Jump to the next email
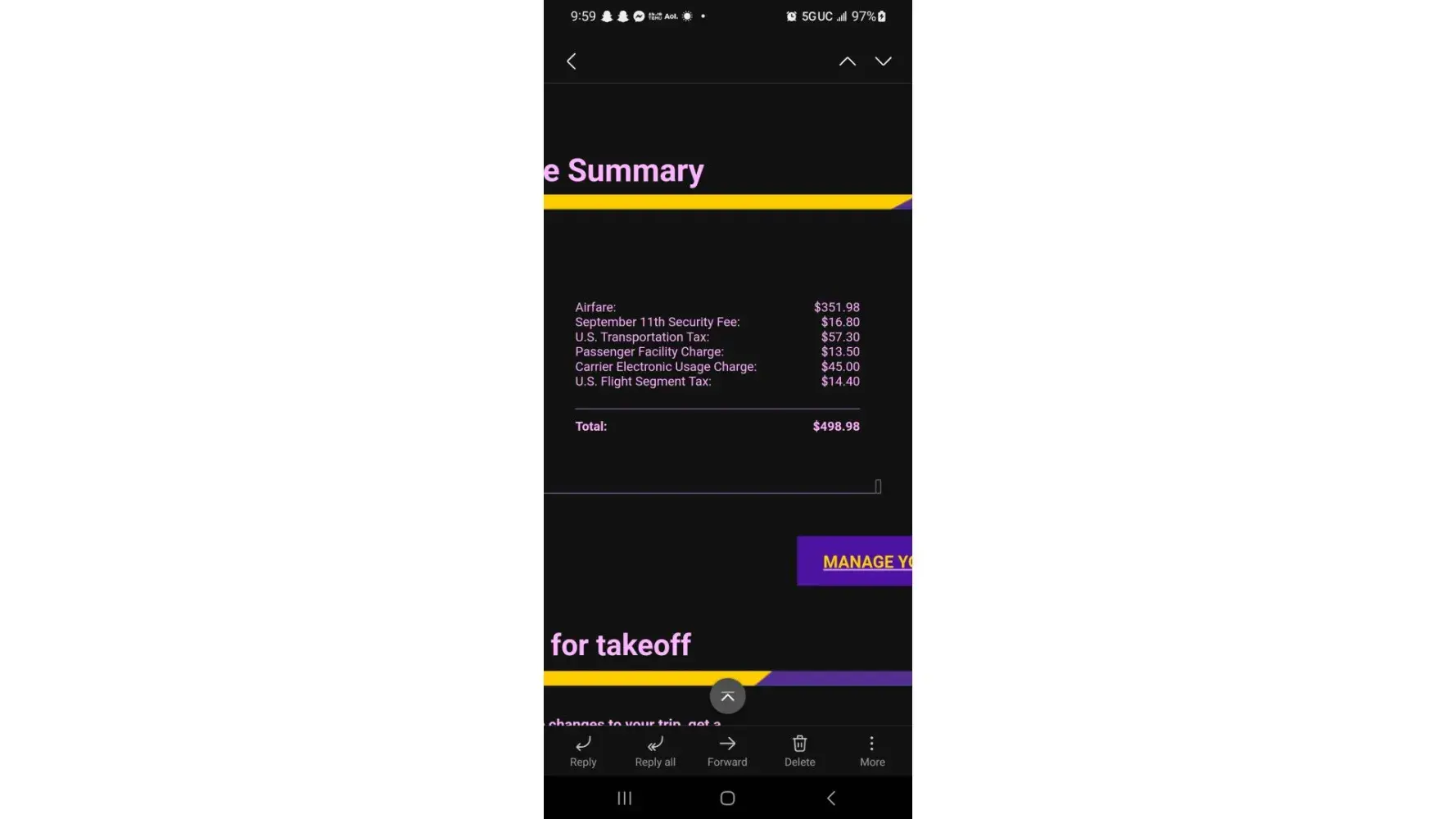1456x819 pixels. [x=883, y=61]
